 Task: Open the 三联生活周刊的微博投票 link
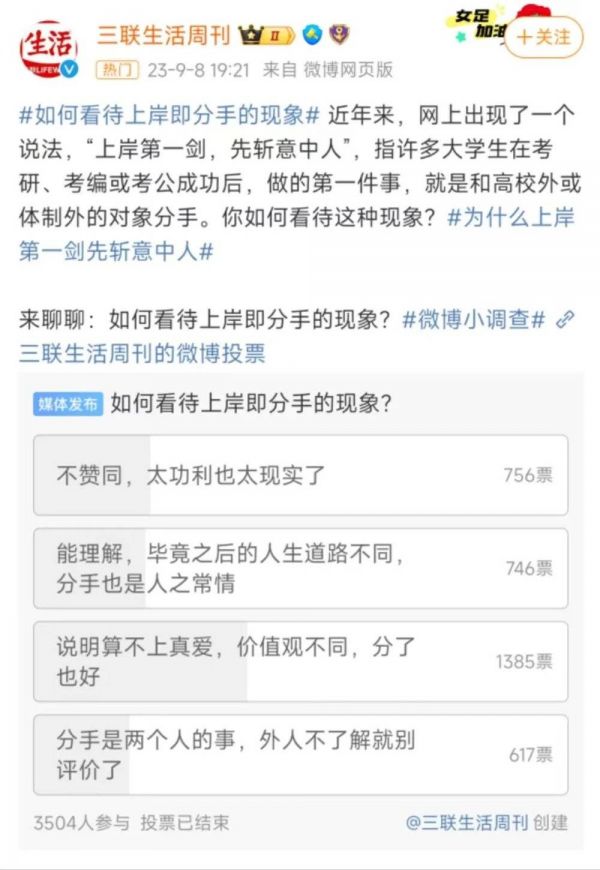(142, 353)
